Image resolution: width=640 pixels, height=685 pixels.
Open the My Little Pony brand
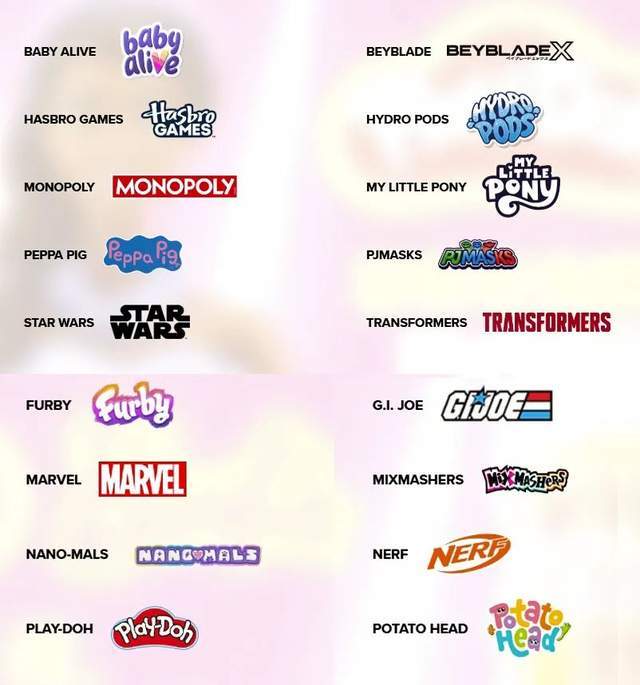pyautogui.click(x=416, y=187)
